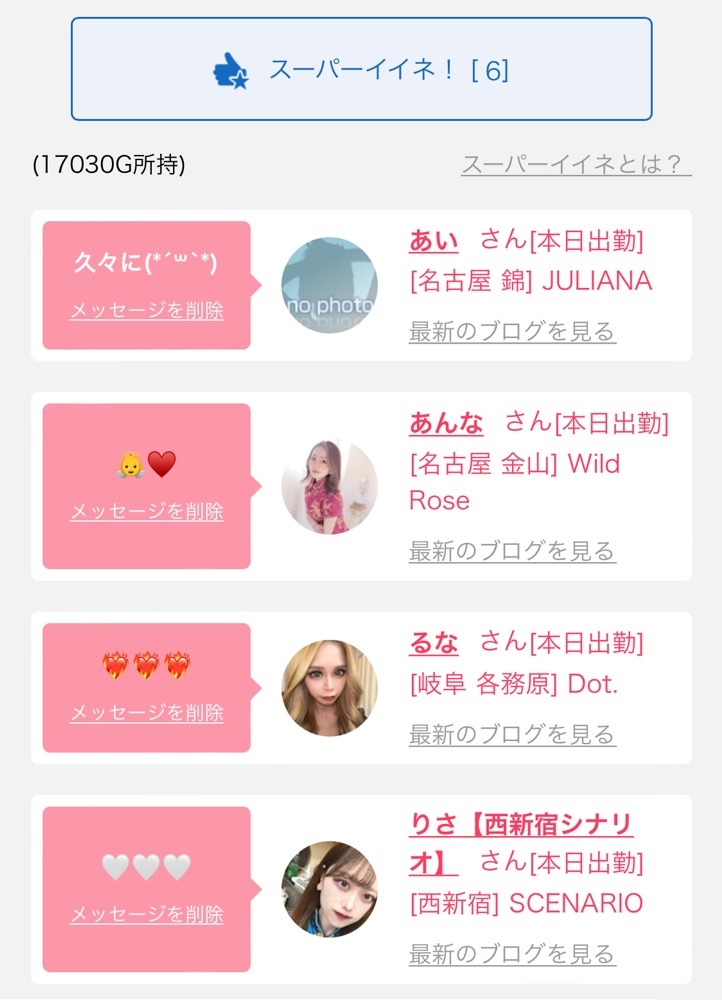Tap りさ's profile photo
Viewport: 722px width, 1000px height.
329,889
